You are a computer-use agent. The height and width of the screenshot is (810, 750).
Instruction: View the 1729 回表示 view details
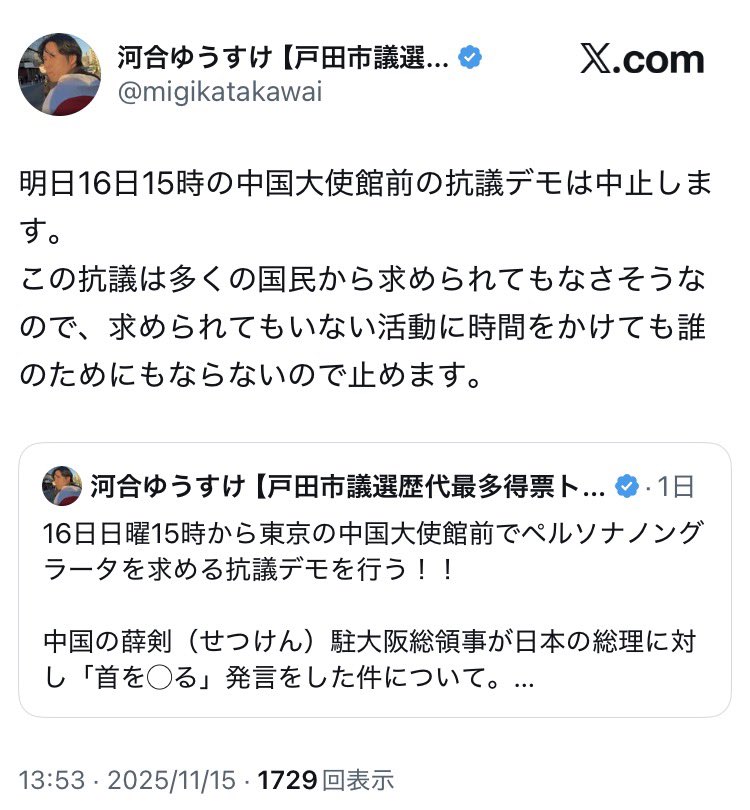pyautogui.click(x=327, y=780)
